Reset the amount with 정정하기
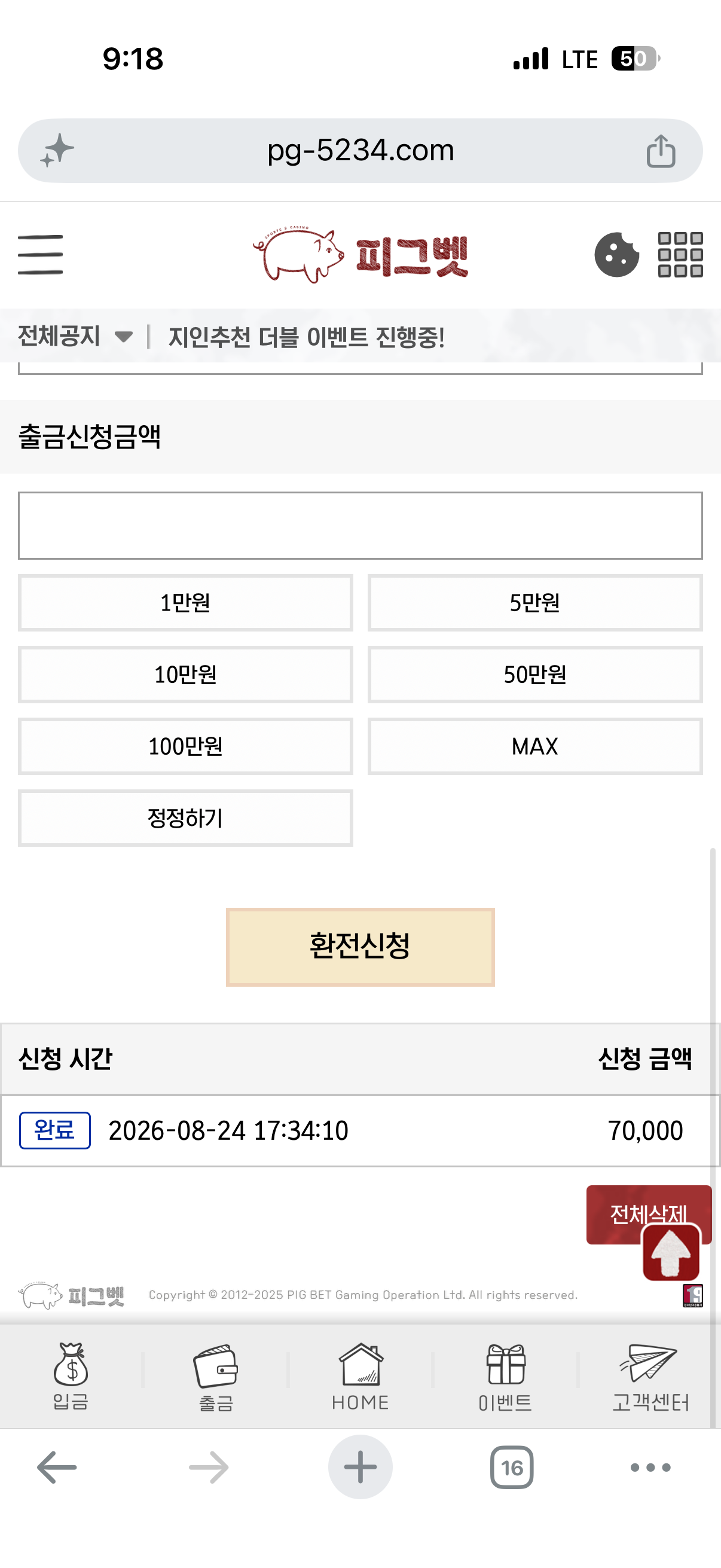Screen dimensions: 721x1568 point(185,818)
